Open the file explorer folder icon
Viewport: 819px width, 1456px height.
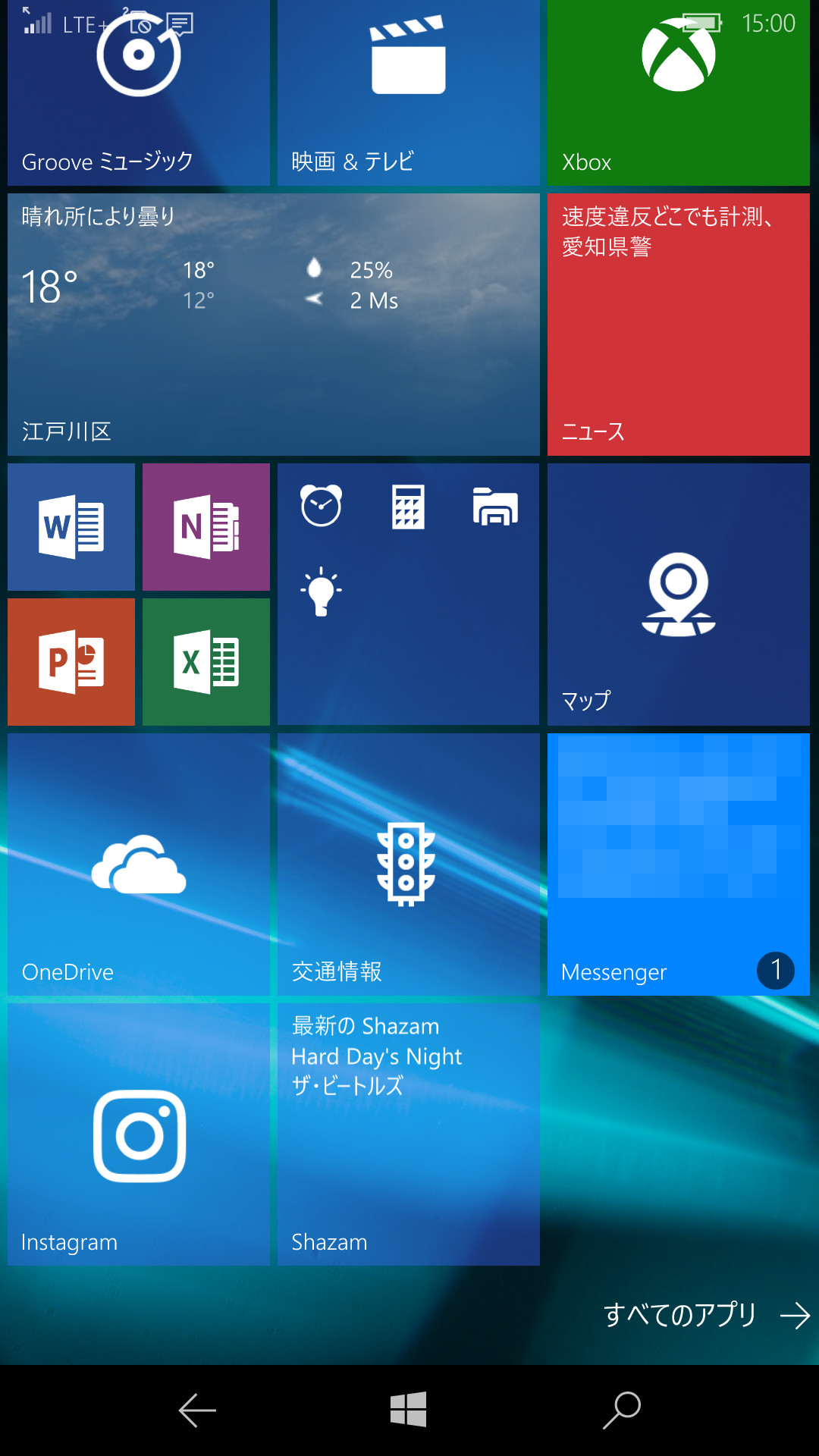[495, 507]
